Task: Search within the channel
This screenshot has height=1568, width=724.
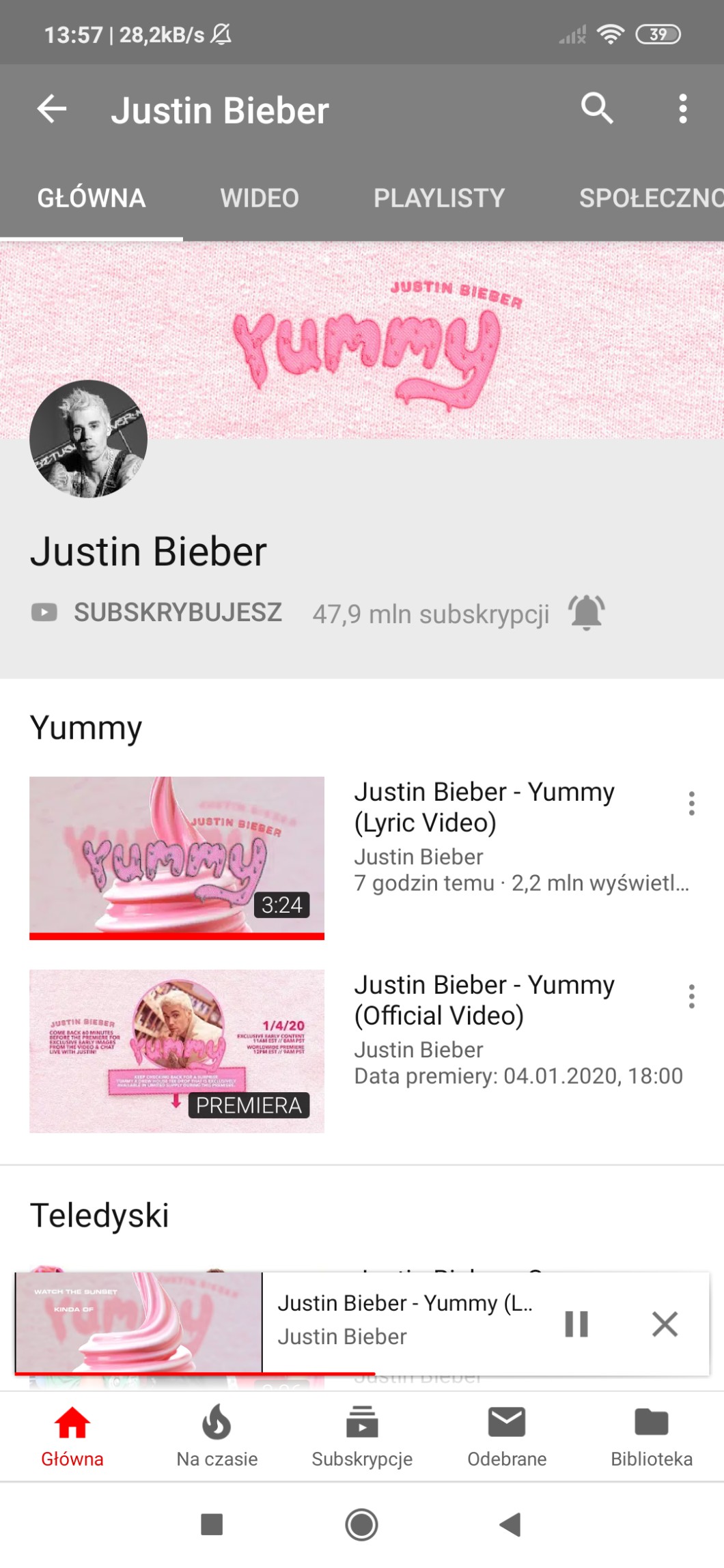Action: click(597, 109)
